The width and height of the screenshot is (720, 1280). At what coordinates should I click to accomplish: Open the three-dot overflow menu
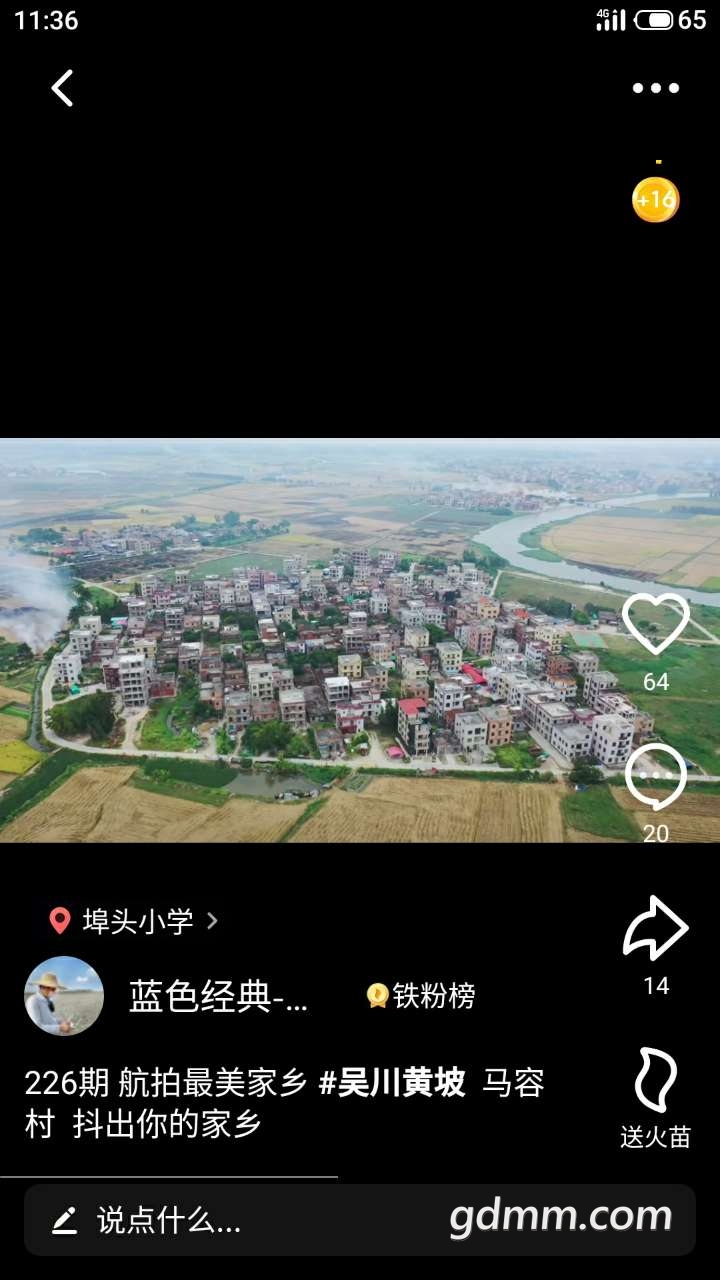coord(655,88)
